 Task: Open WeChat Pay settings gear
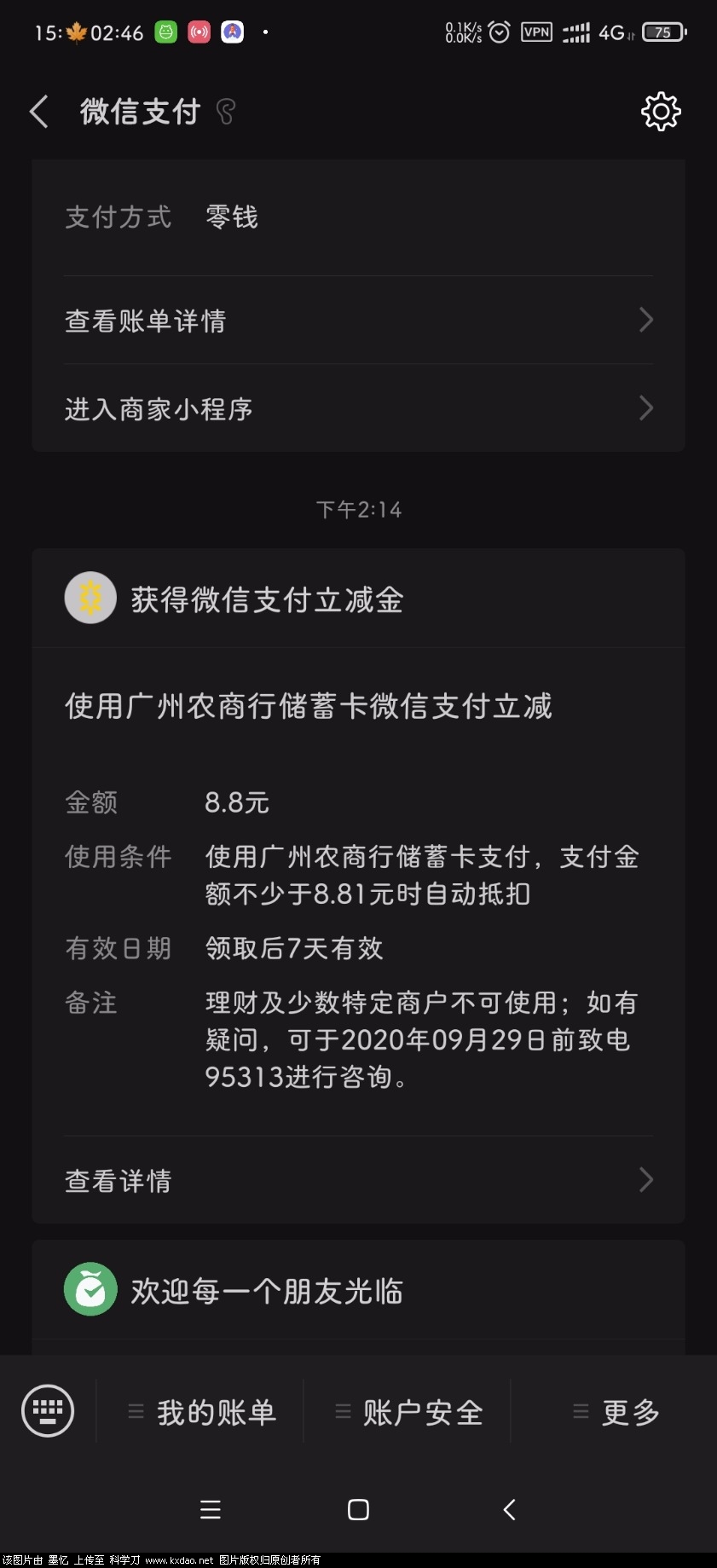point(661,112)
